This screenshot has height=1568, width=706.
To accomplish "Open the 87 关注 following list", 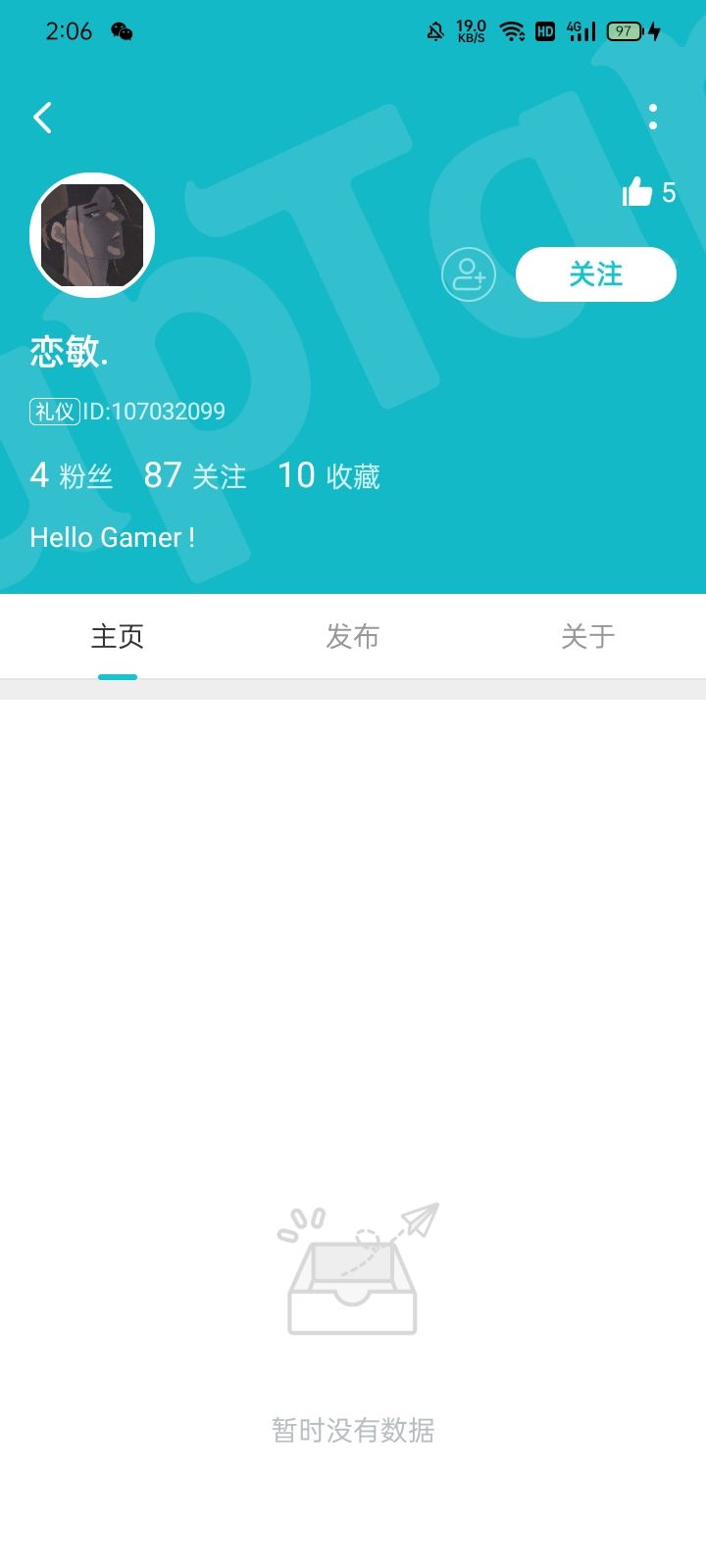I will (x=195, y=475).
